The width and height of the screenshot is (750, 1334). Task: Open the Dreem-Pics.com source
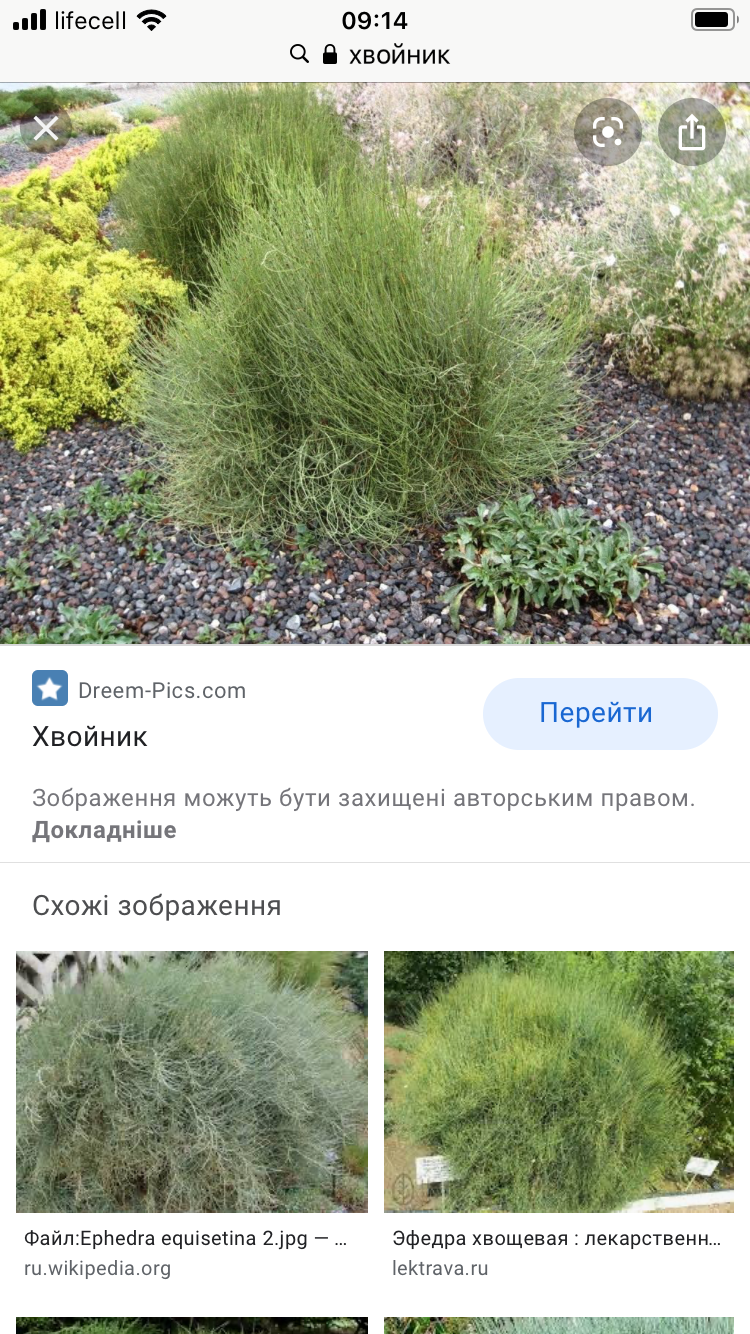click(x=162, y=690)
